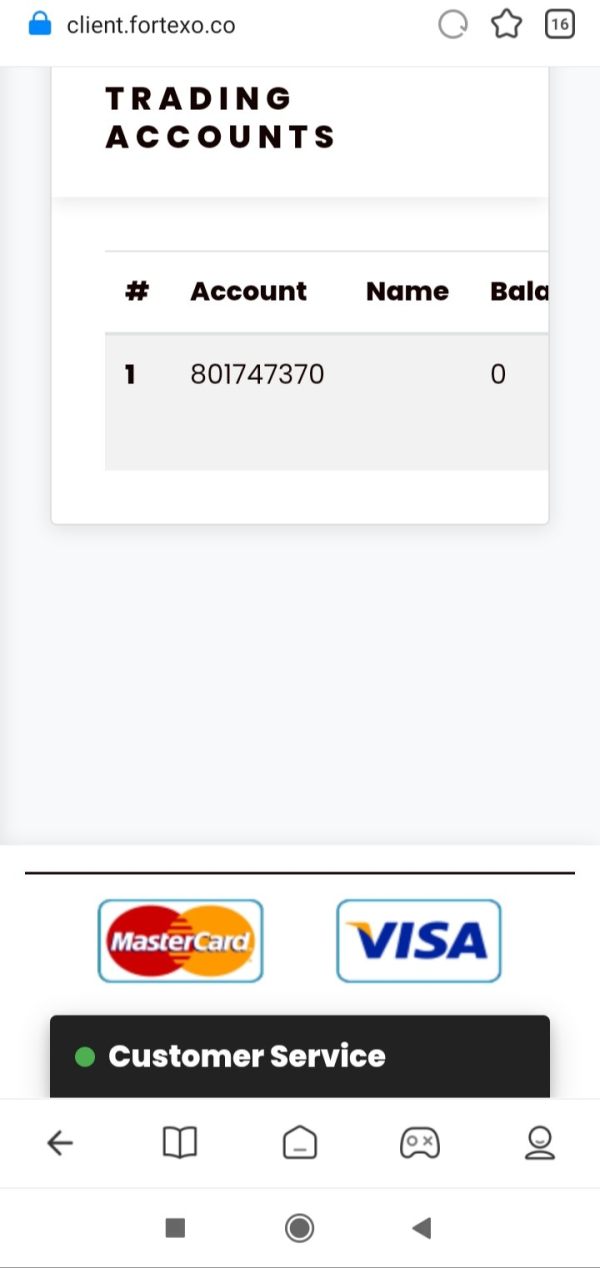Open the browser games icon

[x=420, y=1142]
